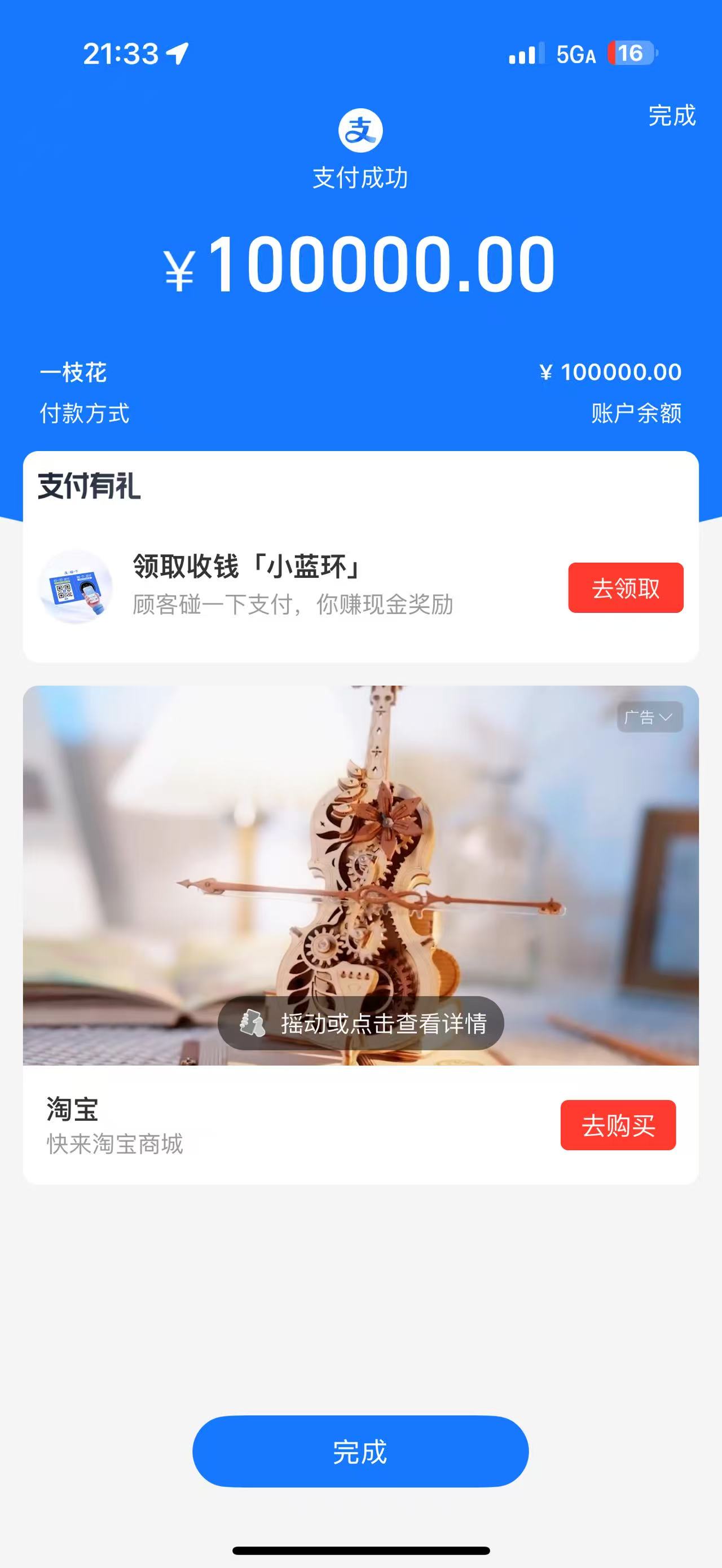Tap the red 去购买 button

[617, 1125]
